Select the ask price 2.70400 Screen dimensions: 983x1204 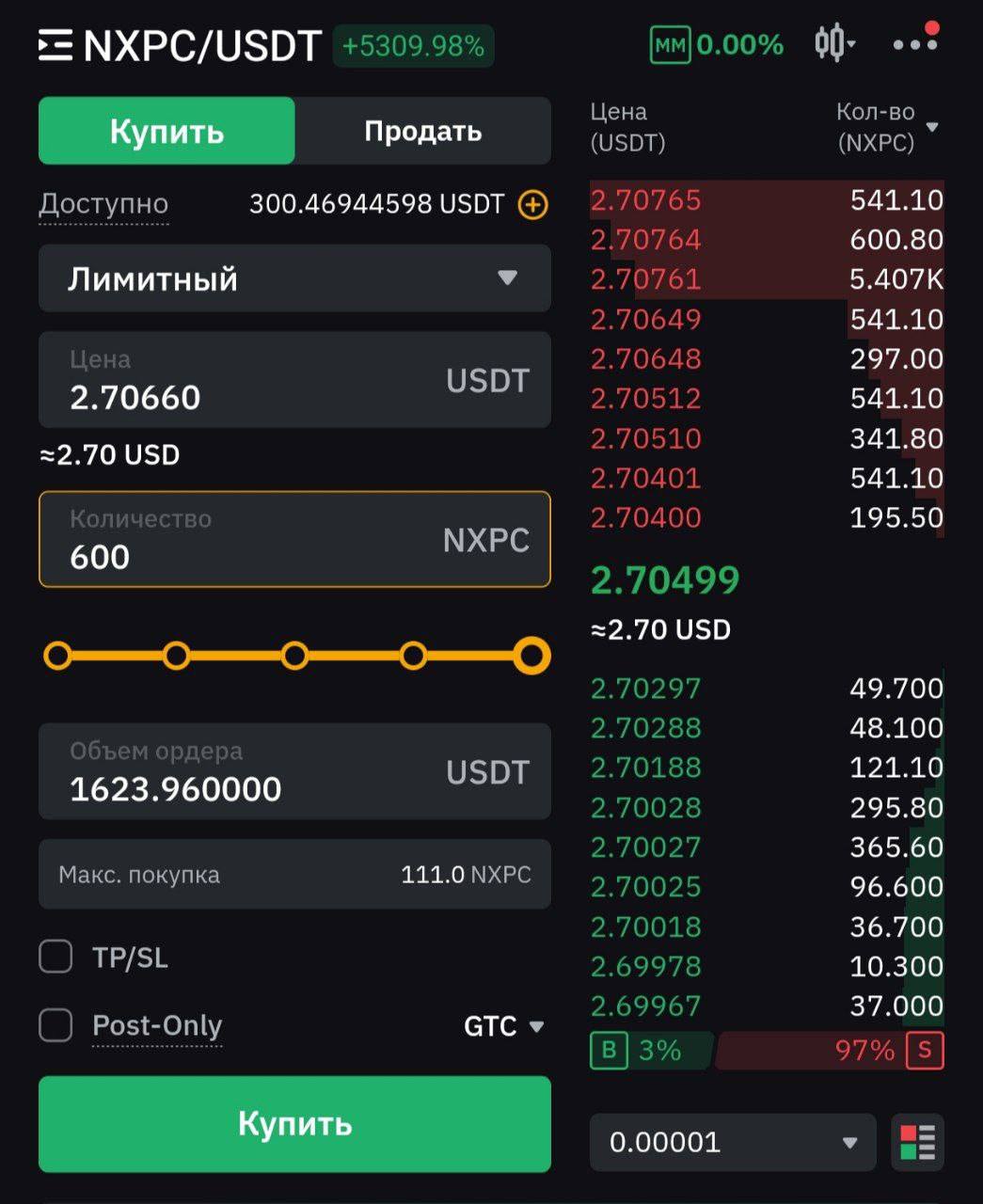coord(646,517)
